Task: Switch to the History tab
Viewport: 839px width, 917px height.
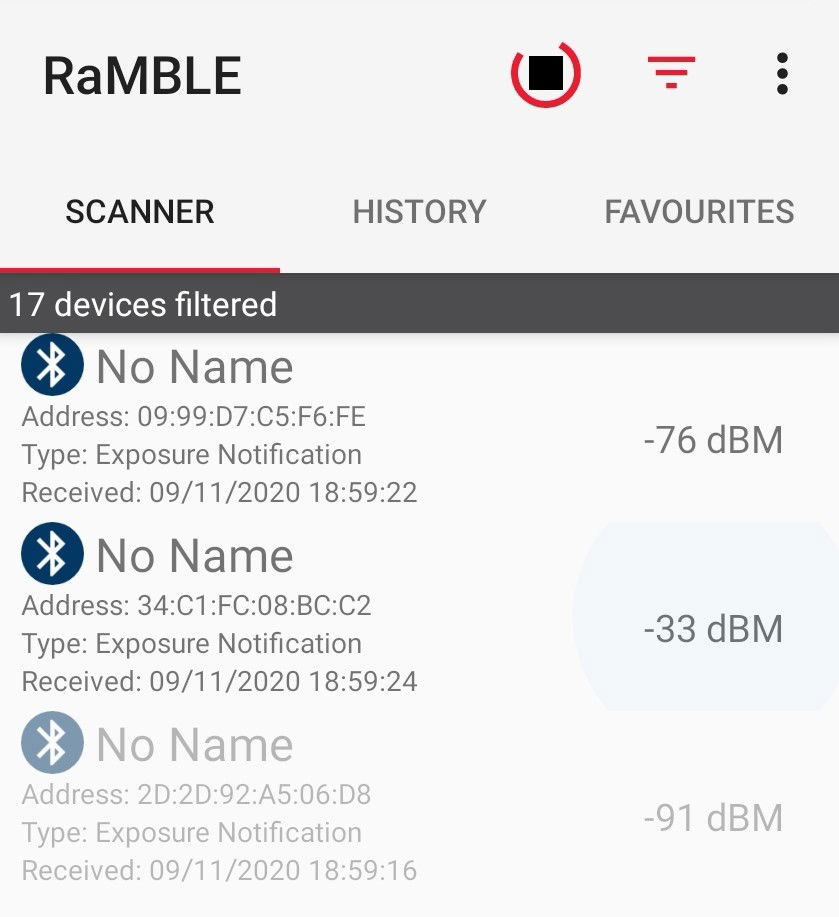Action: tap(419, 212)
